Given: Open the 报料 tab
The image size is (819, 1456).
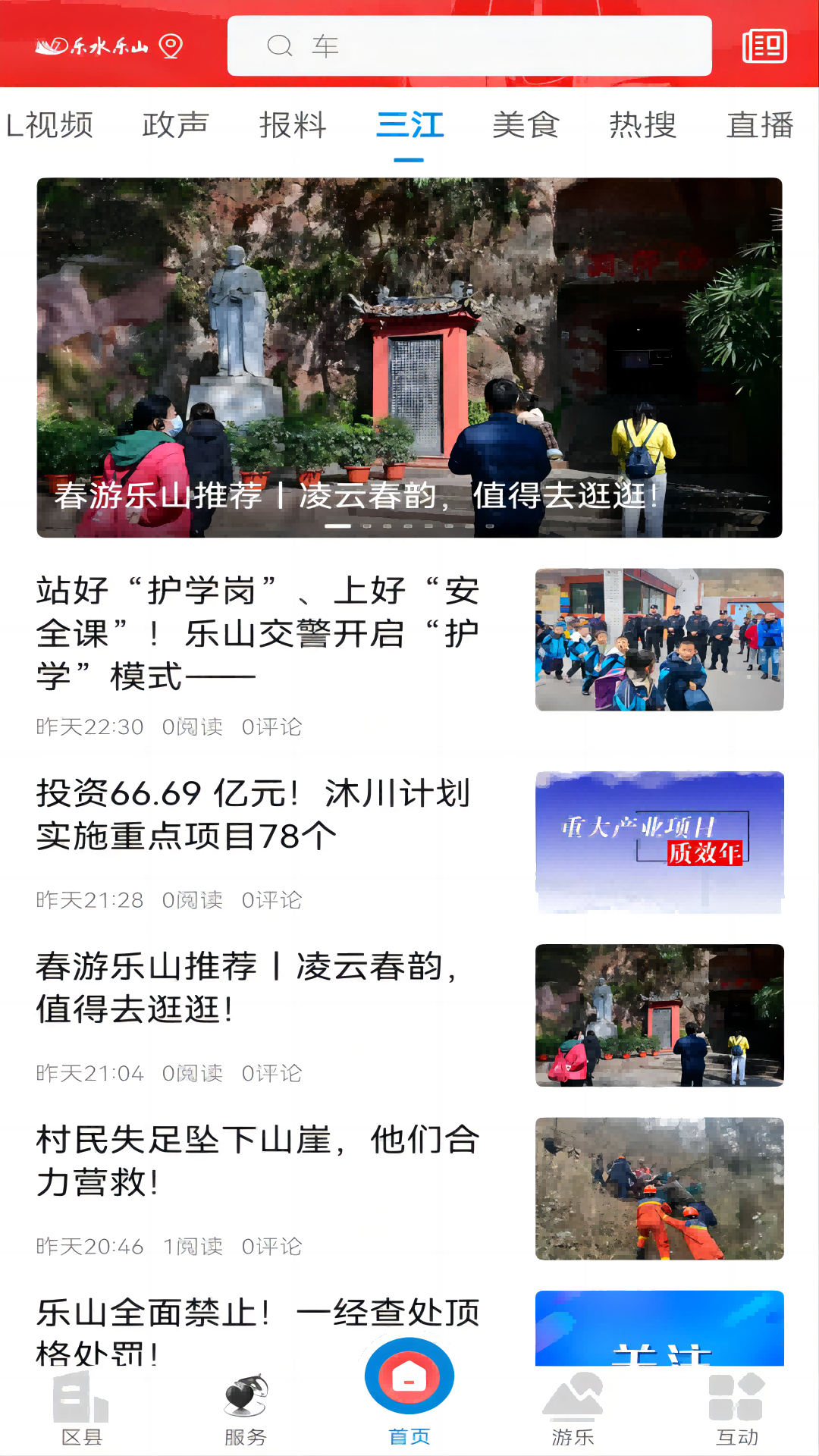Looking at the screenshot, I should pyautogui.click(x=293, y=125).
